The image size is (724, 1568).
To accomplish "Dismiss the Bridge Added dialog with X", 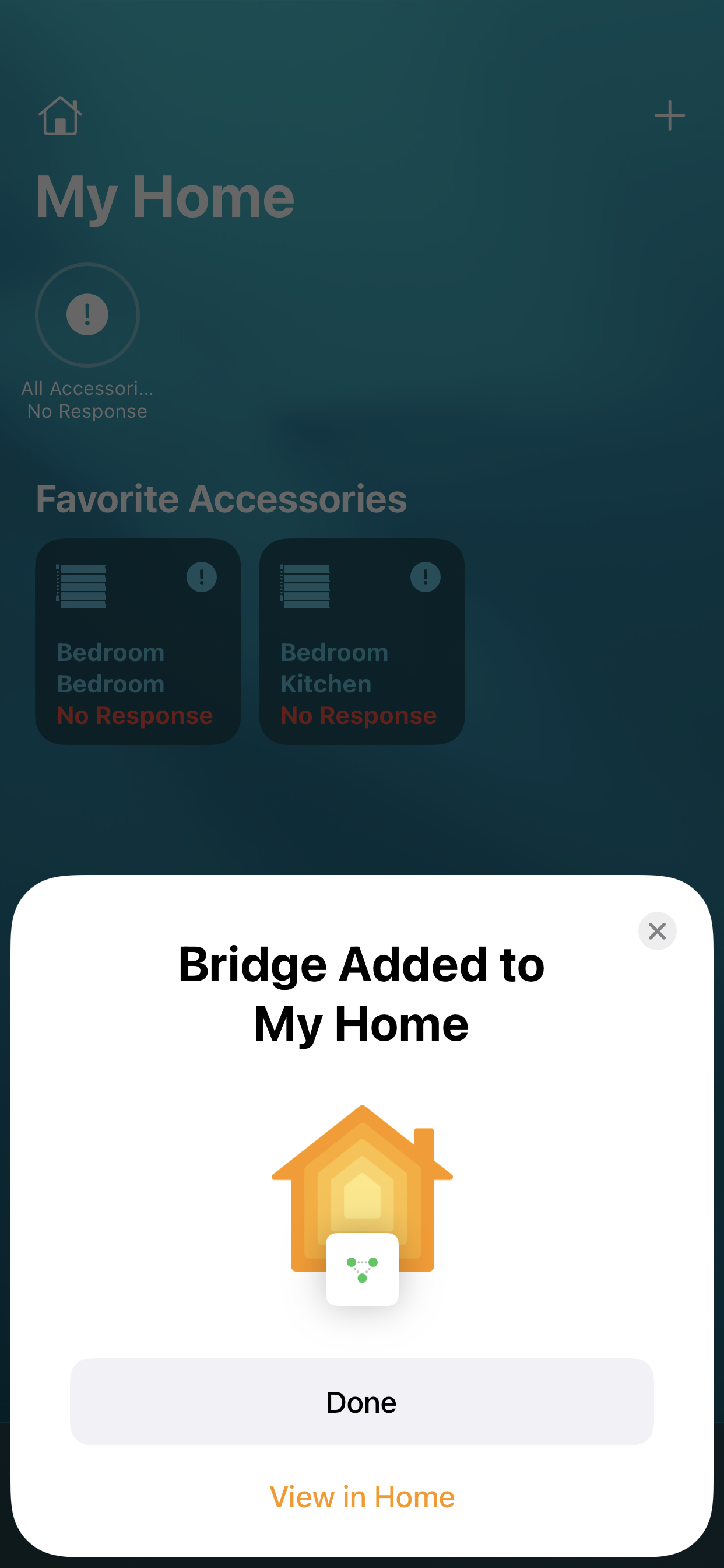I will coord(657,930).
